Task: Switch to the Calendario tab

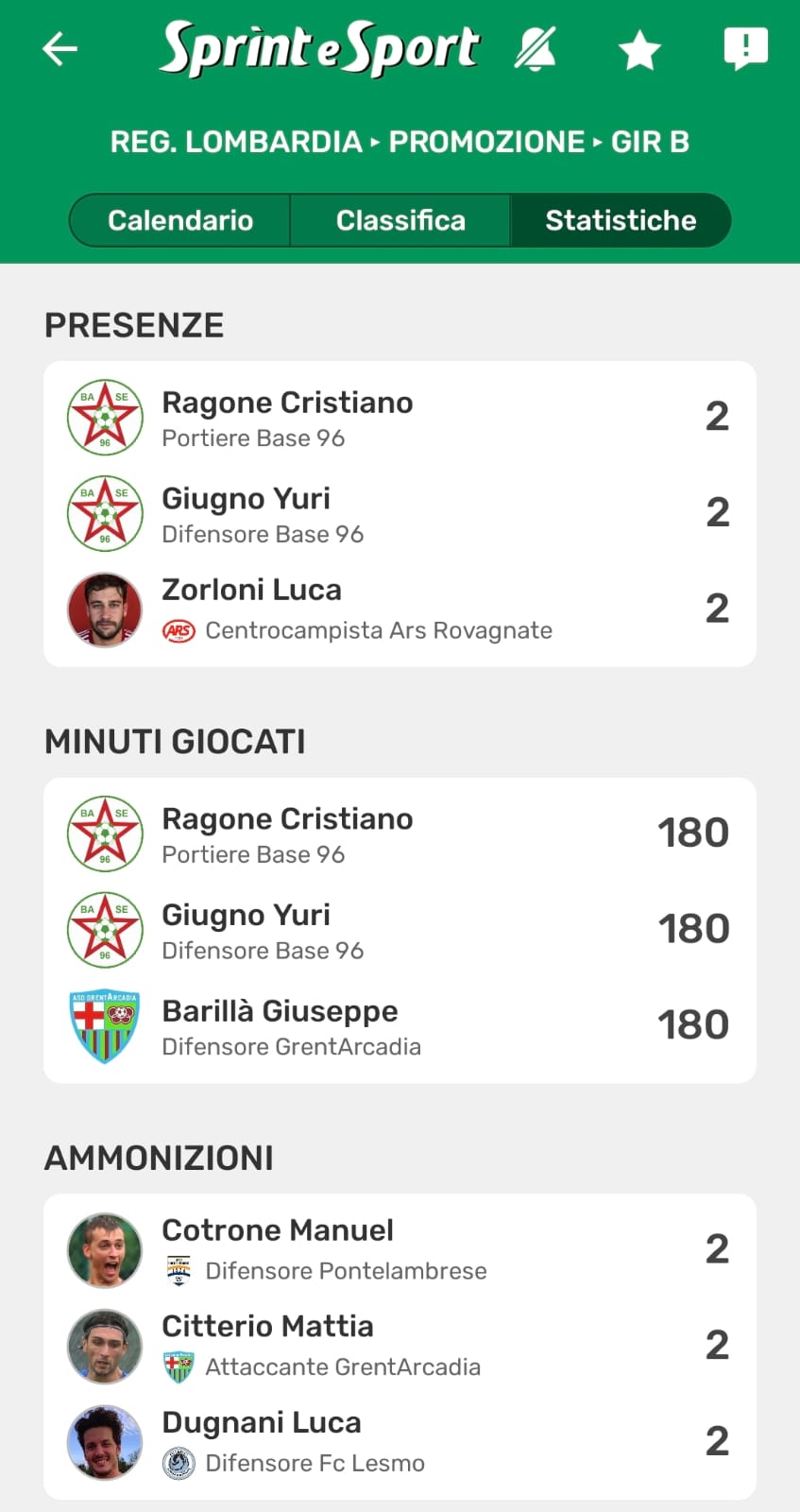Action: coord(180,220)
